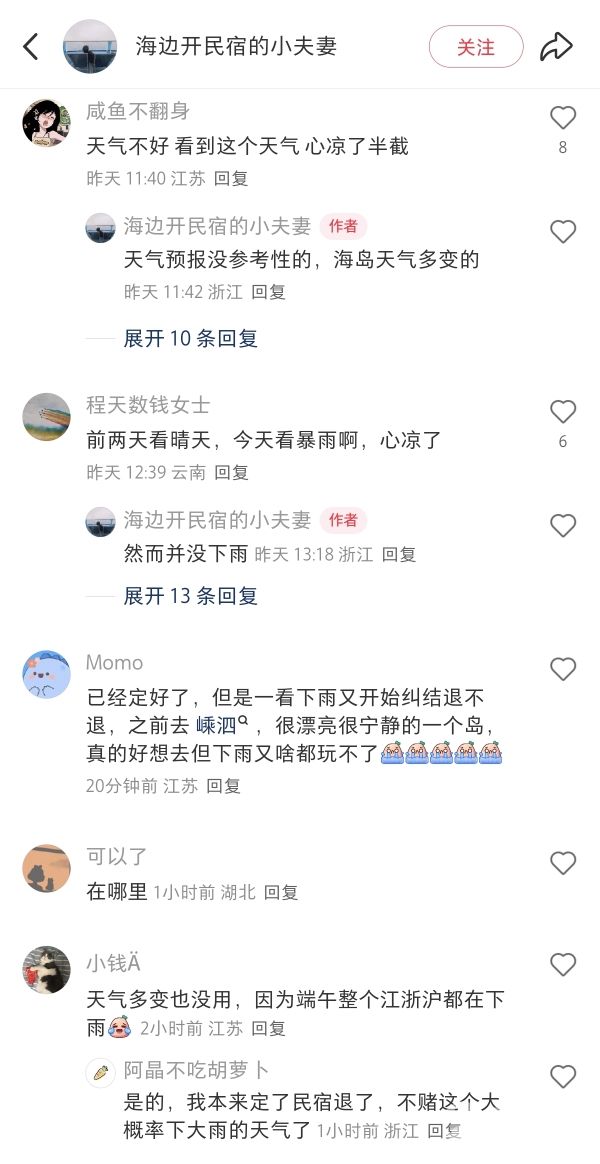
Task: Like the author's reply 然而并没下雨
Action: (563, 526)
